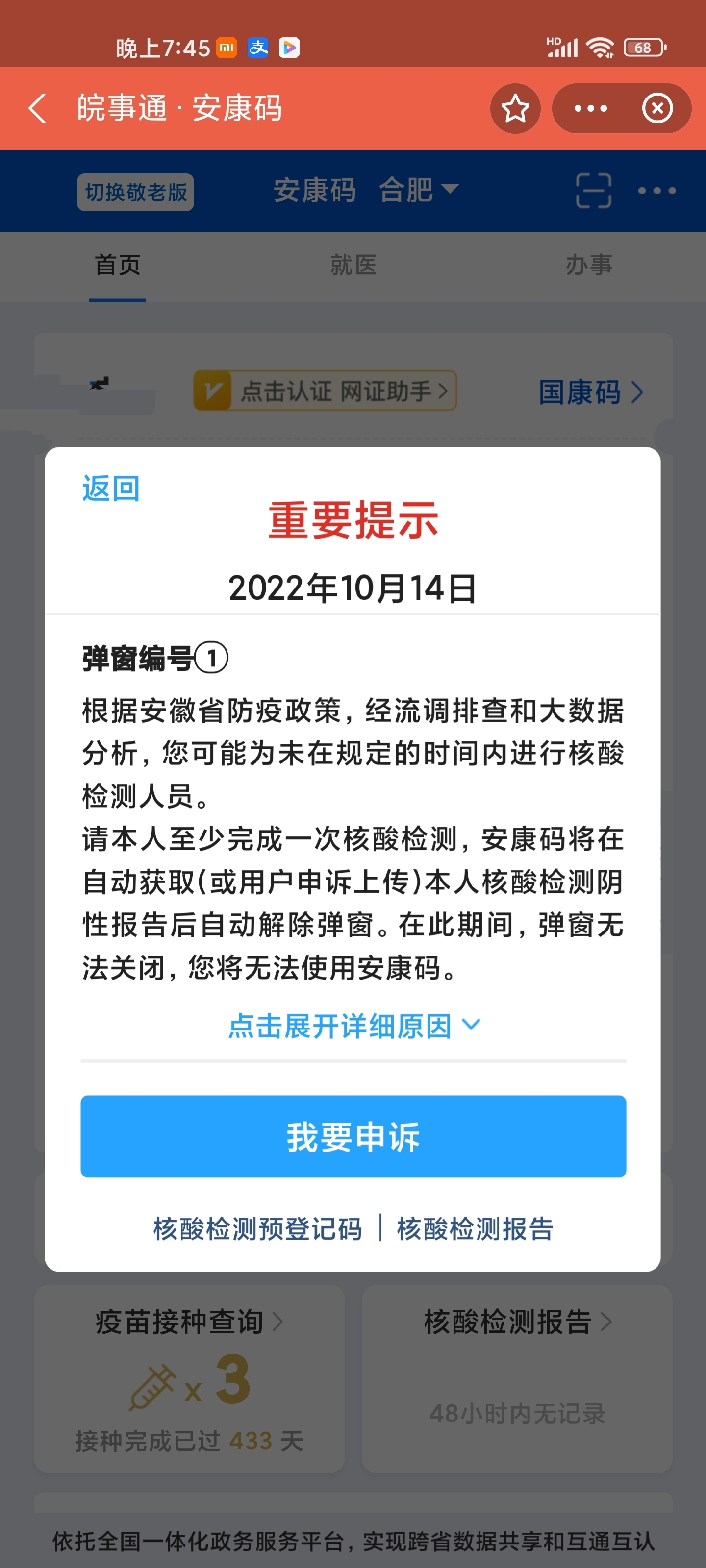Tap the 我要申诉 button
The height and width of the screenshot is (1568, 706).
coord(353,1136)
